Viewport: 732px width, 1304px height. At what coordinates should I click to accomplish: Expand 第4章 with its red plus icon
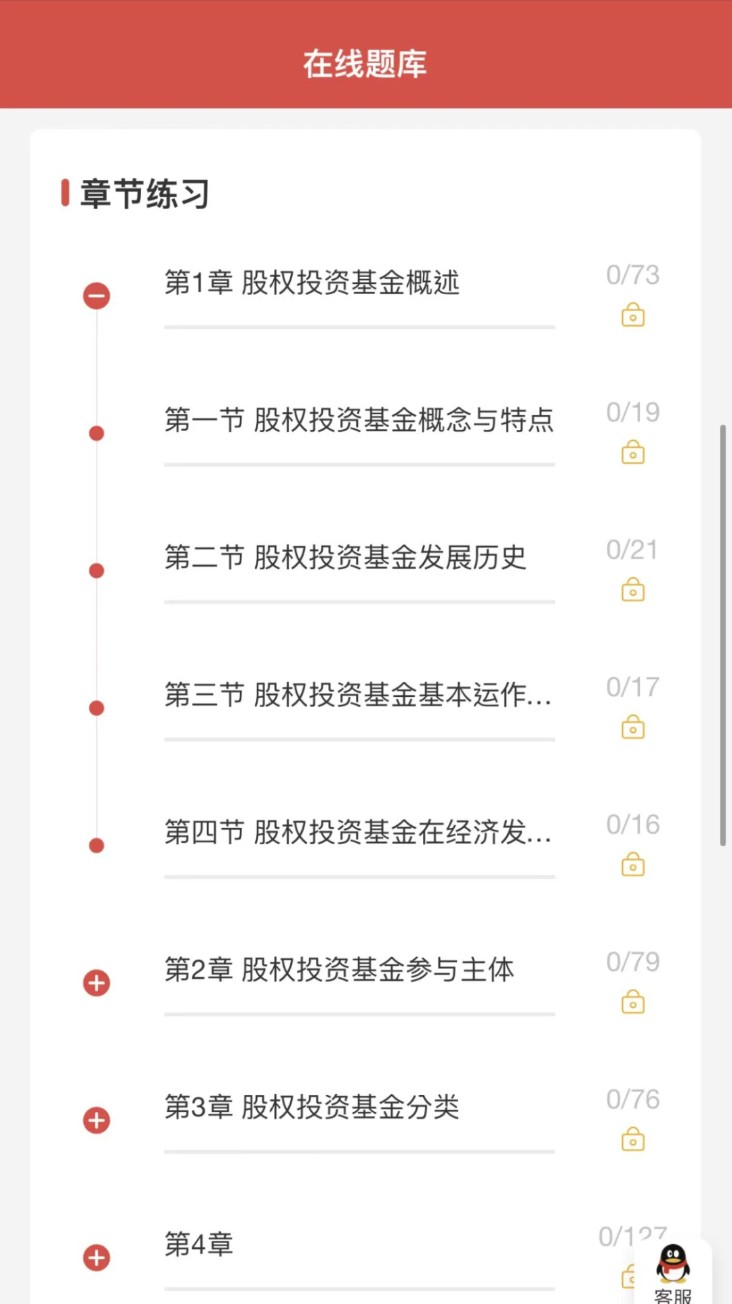pos(96,1258)
